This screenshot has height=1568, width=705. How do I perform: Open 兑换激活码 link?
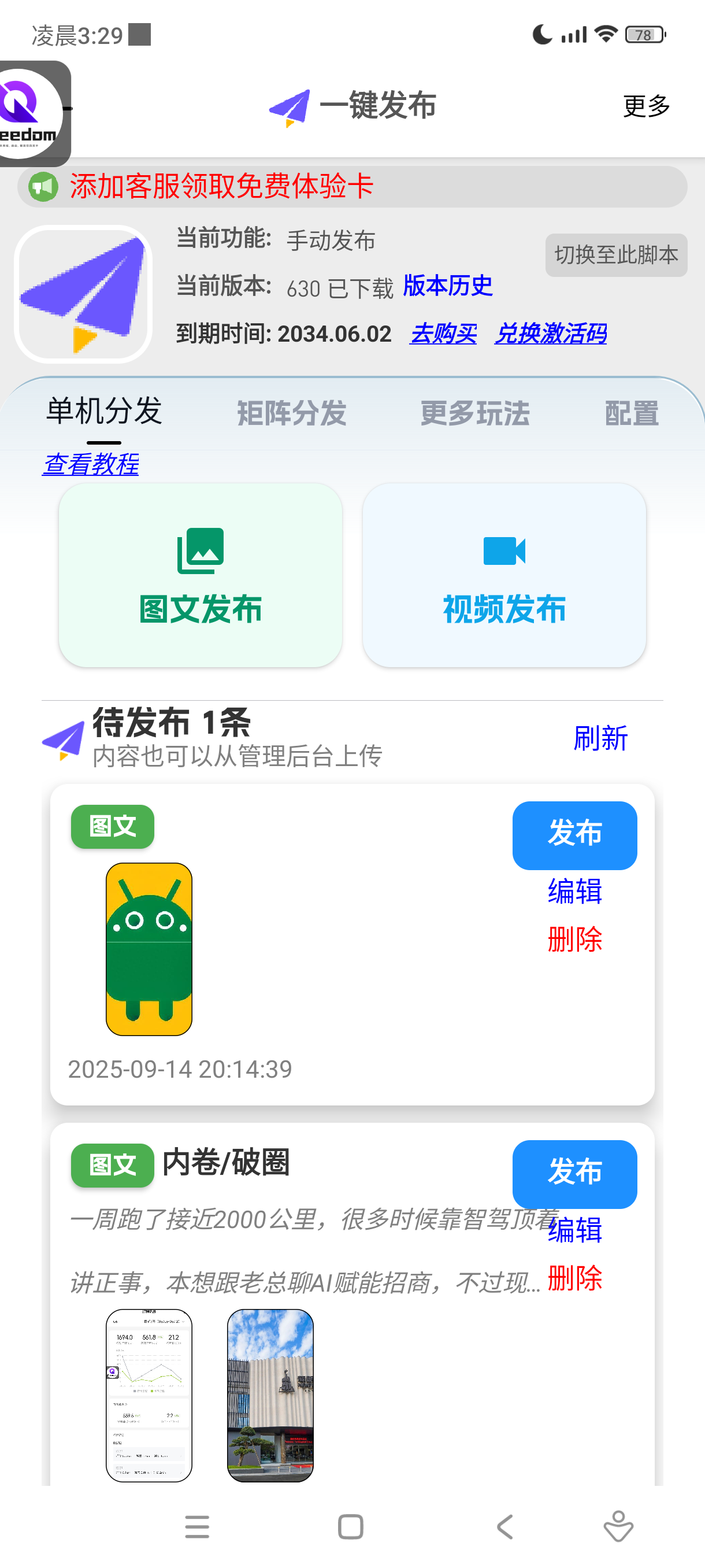click(x=551, y=334)
